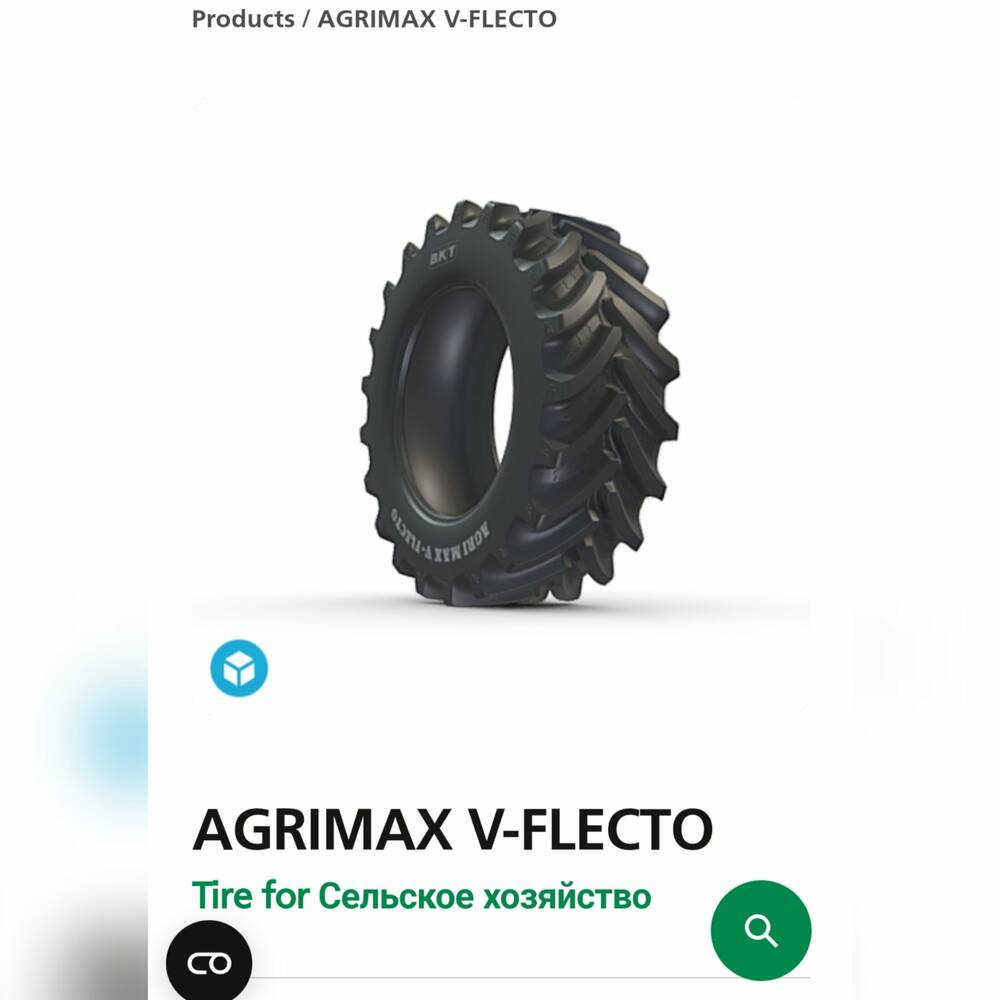Viewport: 1000px width, 1000px height.
Task: Tap the black CO round button
Action: click(x=209, y=963)
